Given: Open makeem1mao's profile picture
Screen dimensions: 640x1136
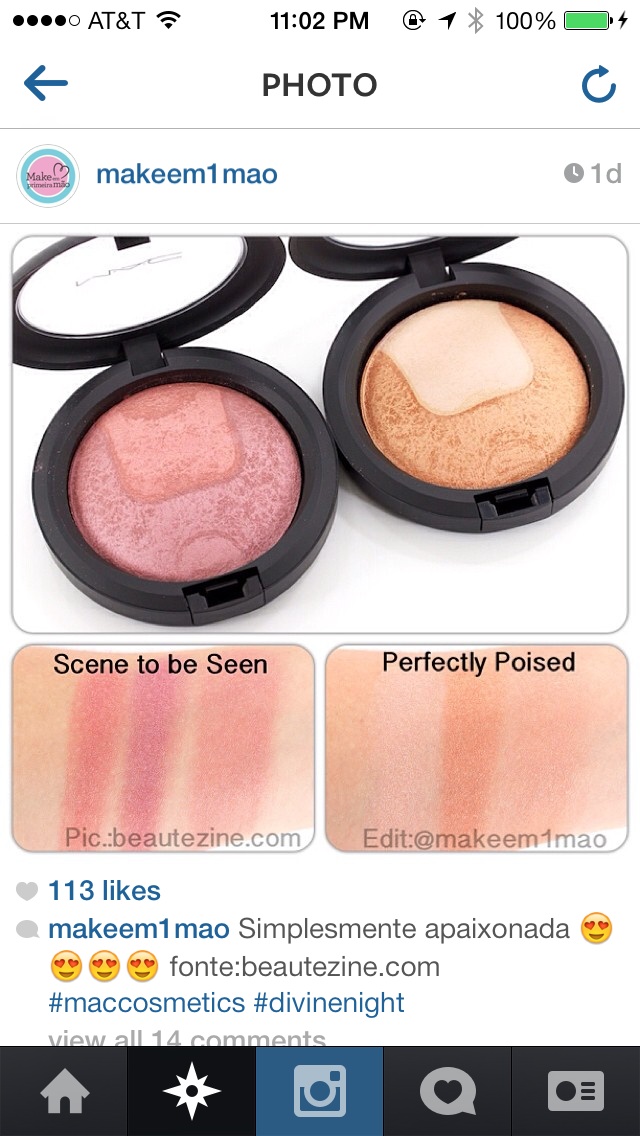Looking at the screenshot, I should (x=48, y=175).
